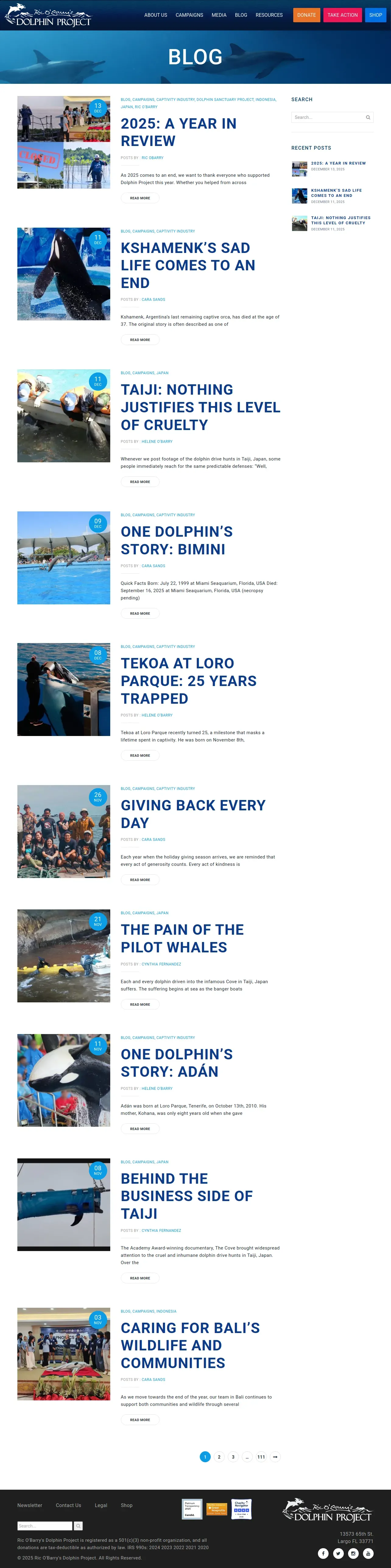Image resolution: width=391 pixels, height=1568 pixels.
Task: Read more on 2025: A Year in Review
Action: pos(140,198)
